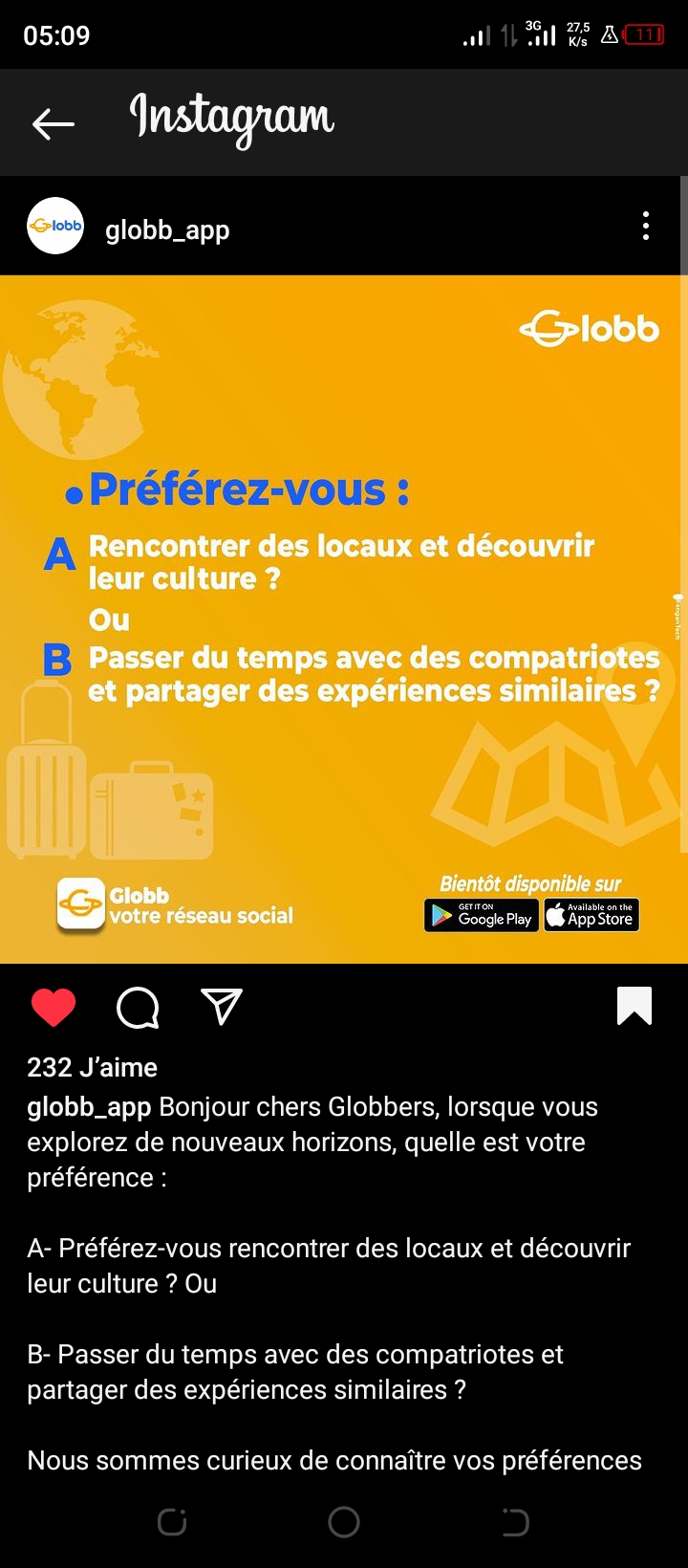Open recent apps from the navigation bar
The height and width of the screenshot is (1568, 688).
172,1522
